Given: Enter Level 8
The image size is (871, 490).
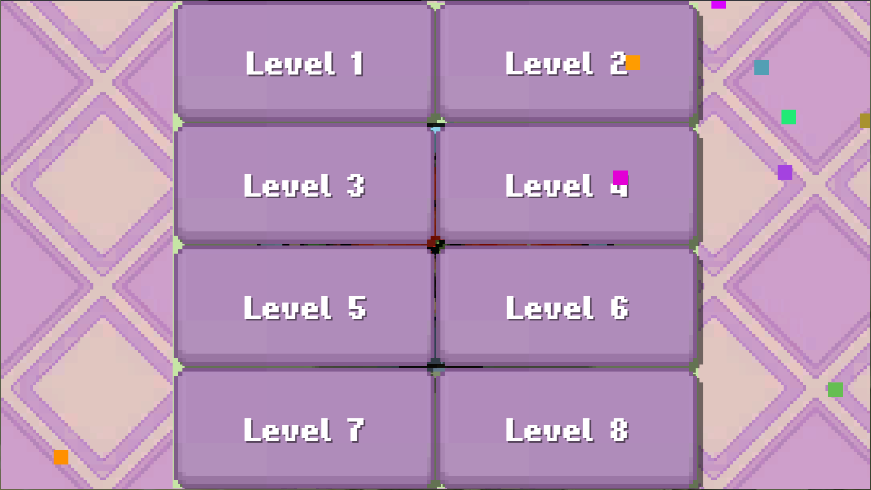Looking at the screenshot, I should [566, 429].
